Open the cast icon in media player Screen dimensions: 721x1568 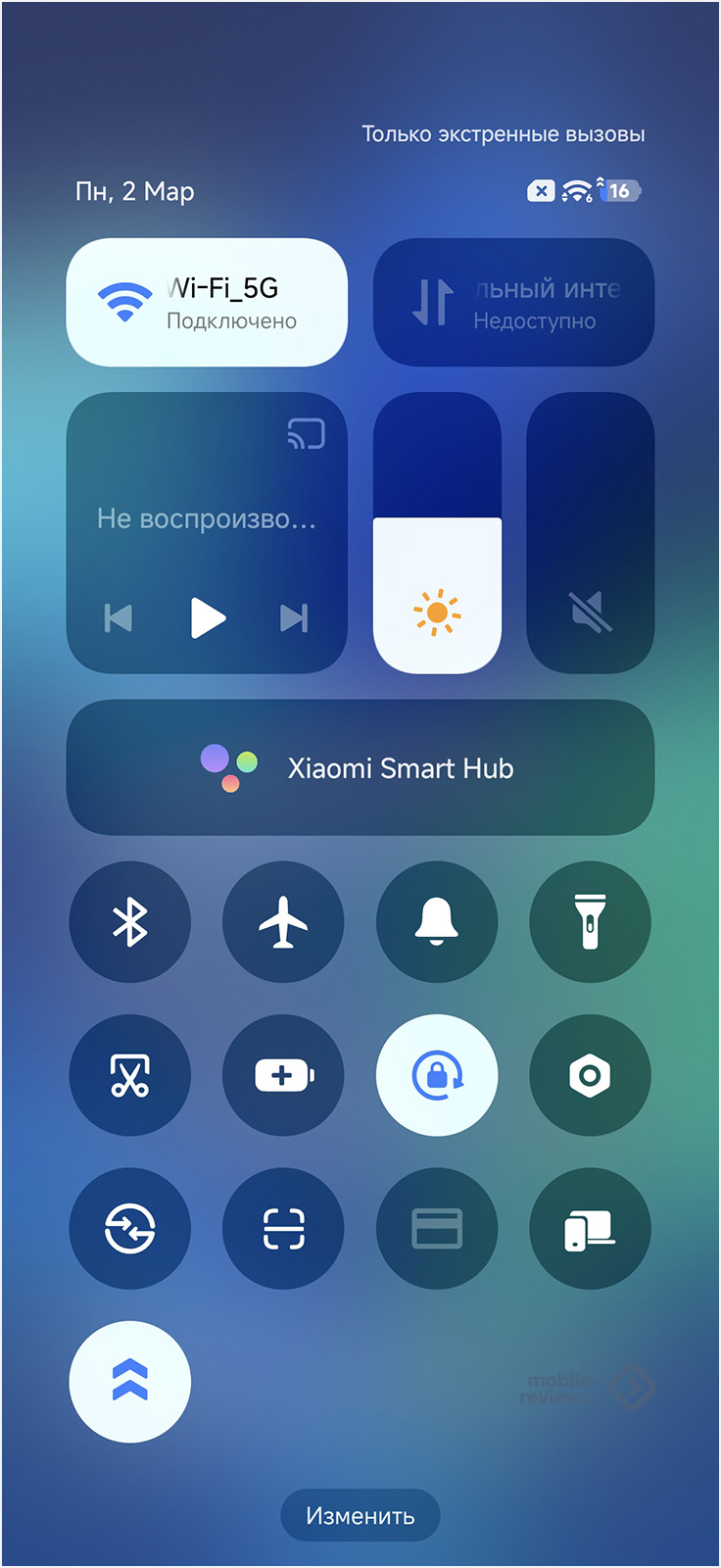tap(306, 433)
